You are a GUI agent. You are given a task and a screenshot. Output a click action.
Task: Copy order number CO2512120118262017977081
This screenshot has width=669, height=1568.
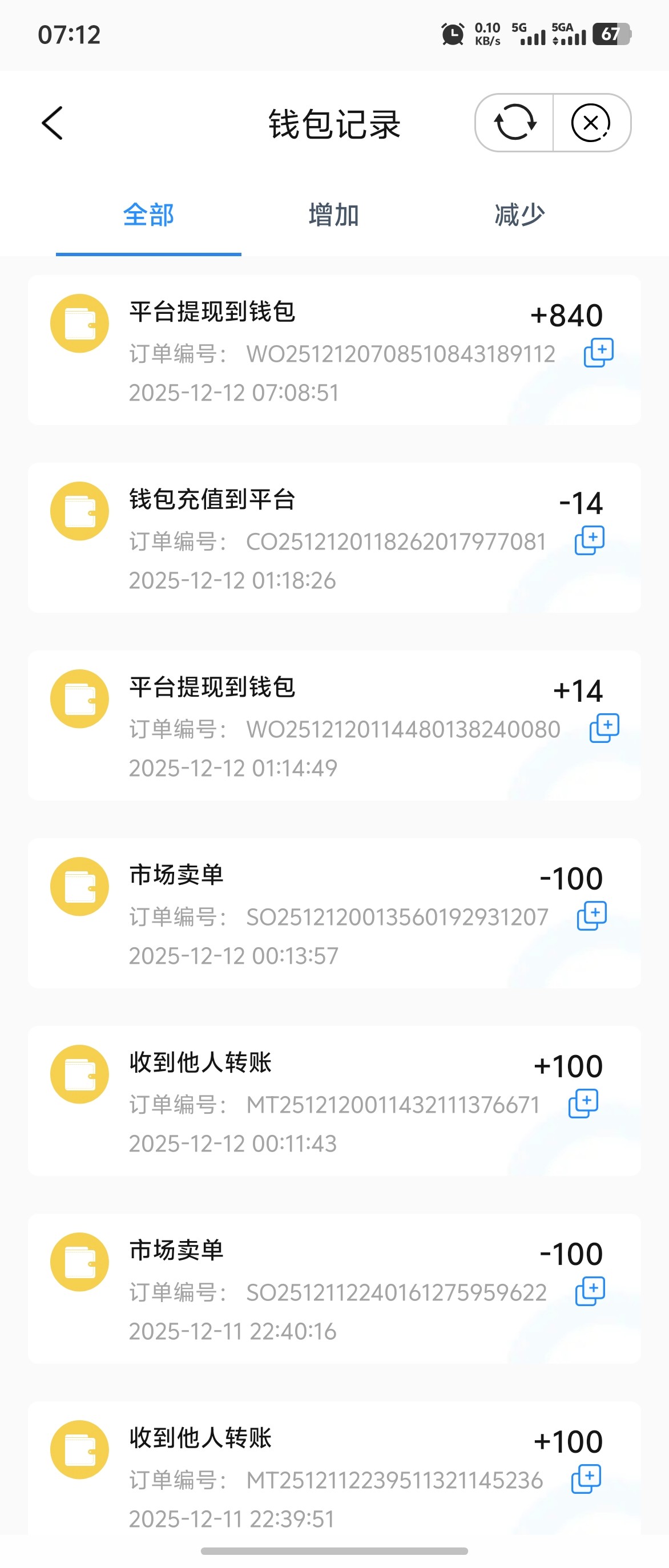point(589,540)
